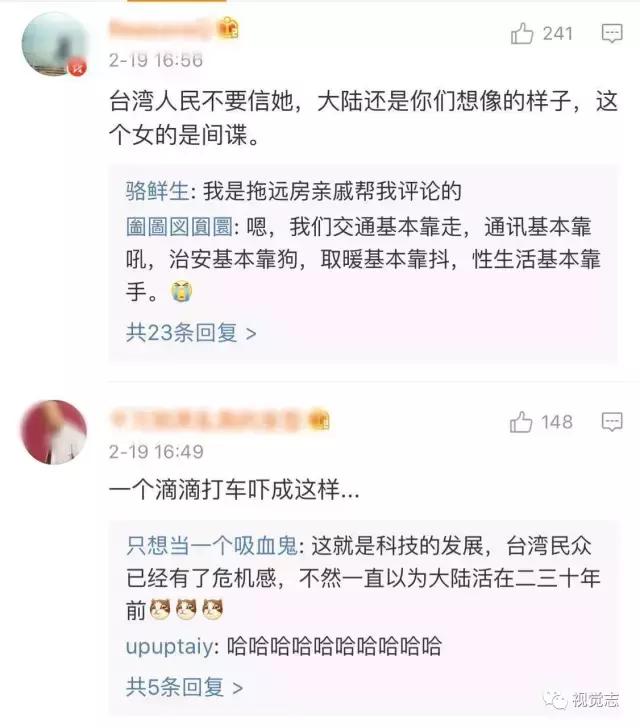The image size is (640, 728).
Task: Like the comment with 241 likes
Action: pos(522,34)
